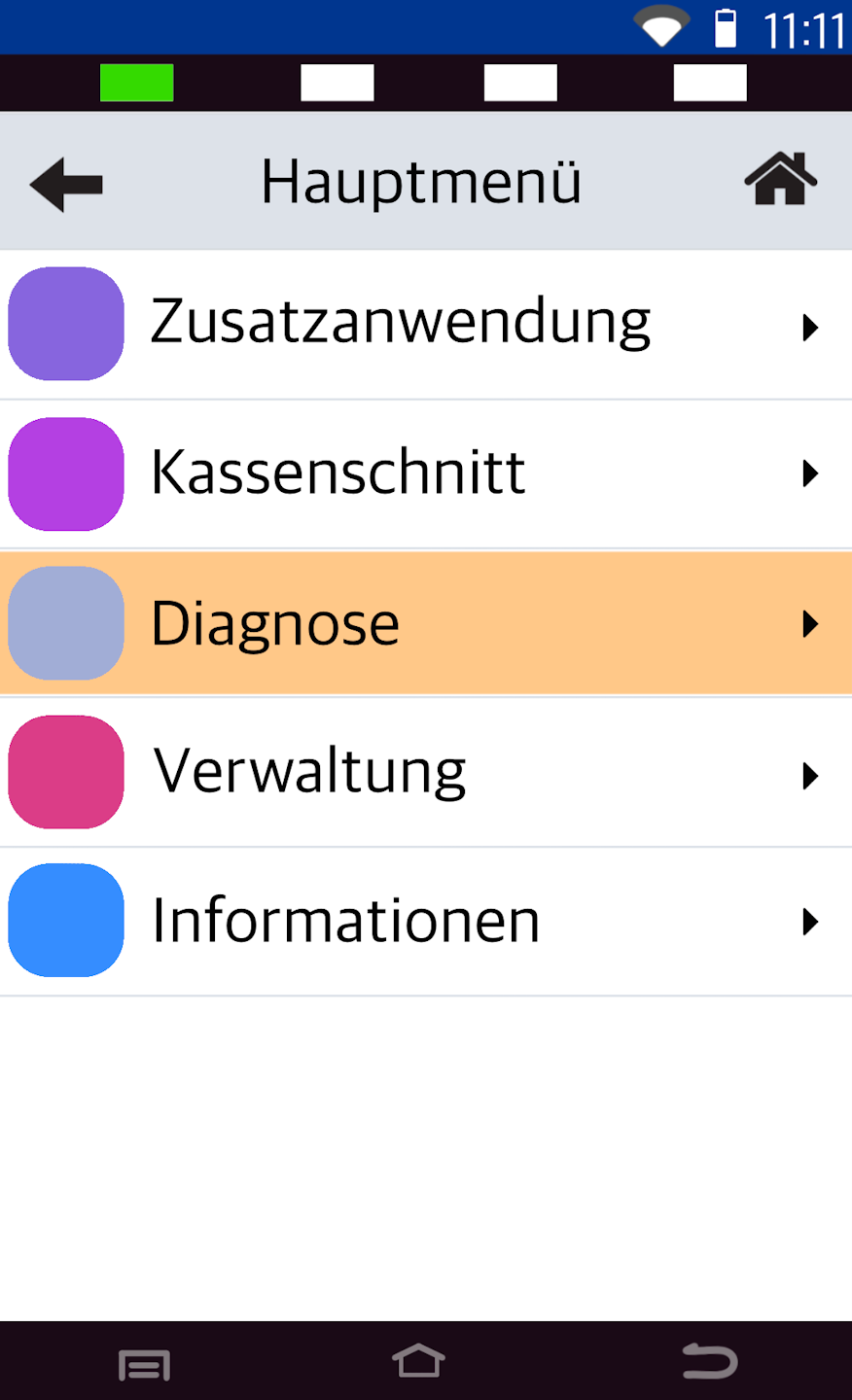
Task: Open the Informationen entry
Action: pos(426,921)
